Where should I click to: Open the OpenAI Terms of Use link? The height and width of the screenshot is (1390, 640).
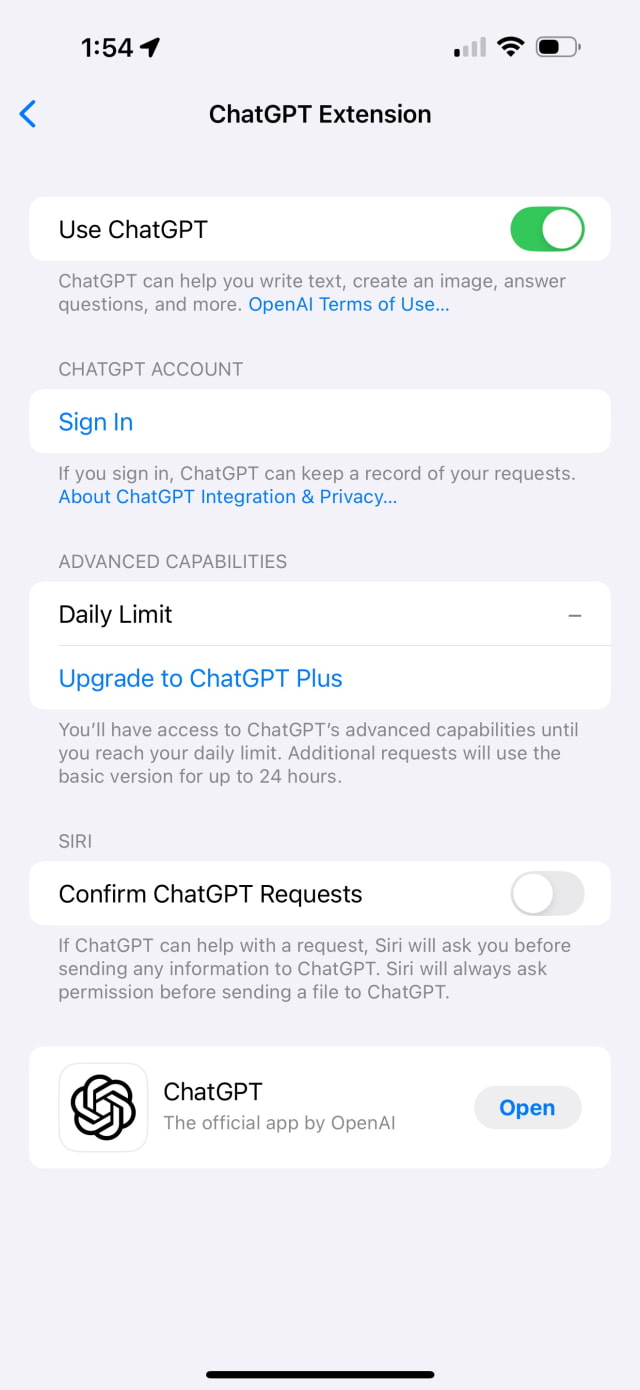click(x=348, y=305)
